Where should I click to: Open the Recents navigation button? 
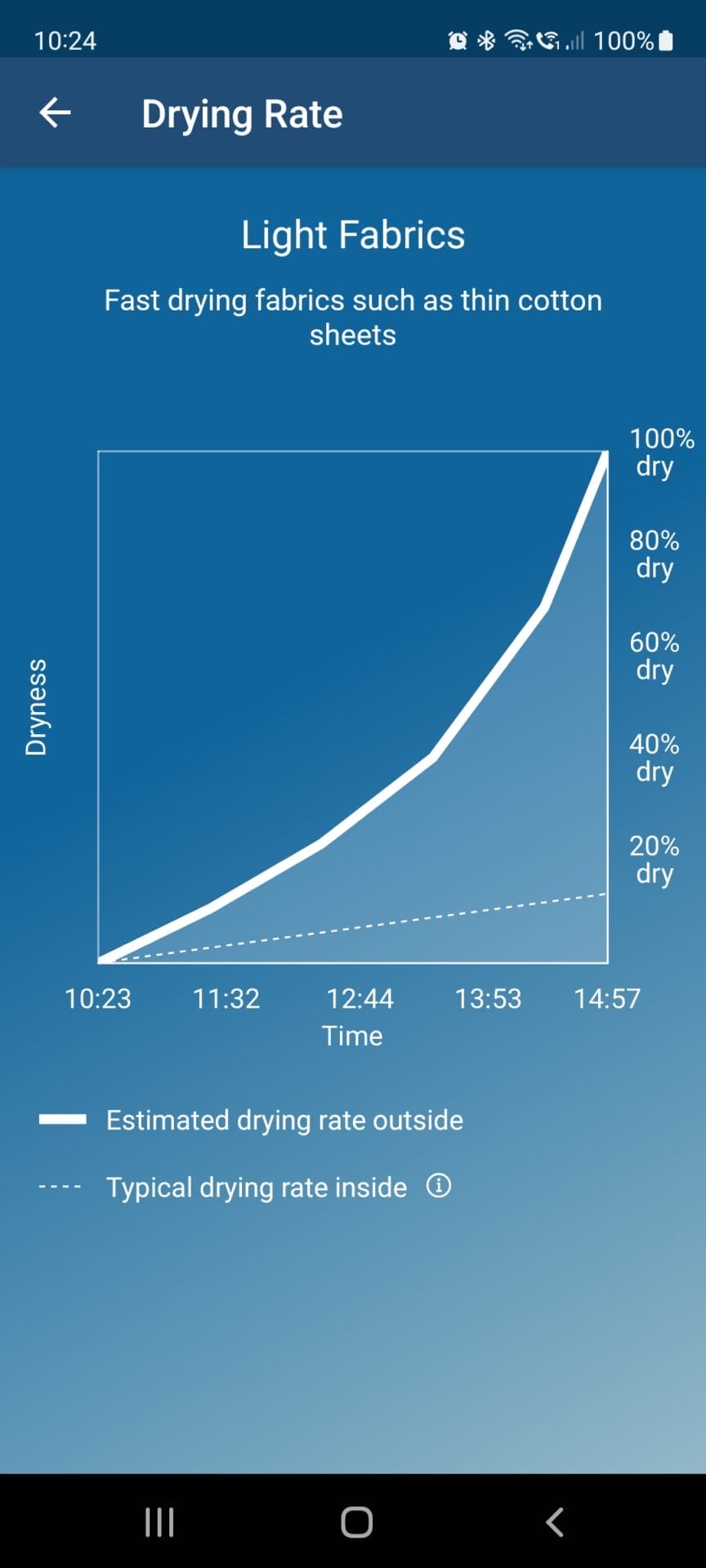(x=158, y=1521)
